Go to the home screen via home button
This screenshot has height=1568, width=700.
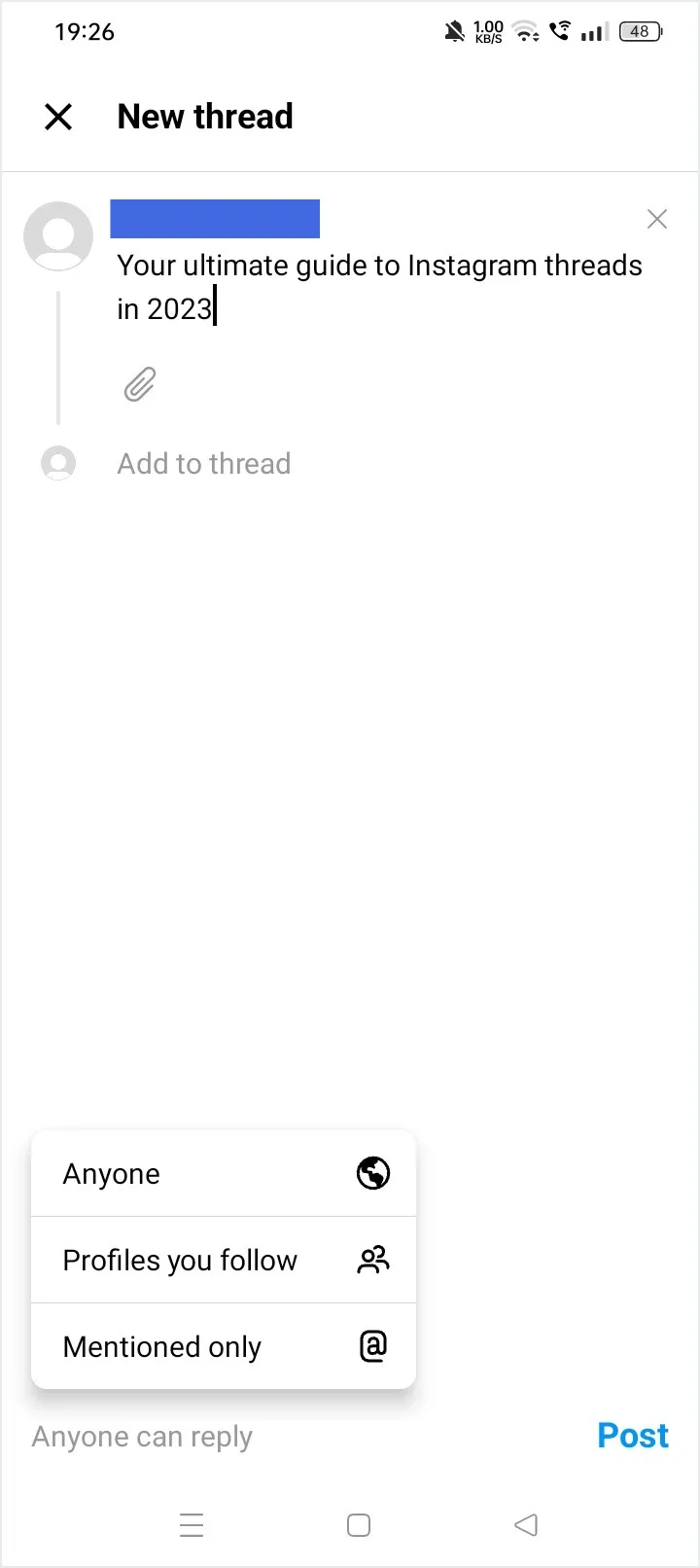click(359, 1524)
